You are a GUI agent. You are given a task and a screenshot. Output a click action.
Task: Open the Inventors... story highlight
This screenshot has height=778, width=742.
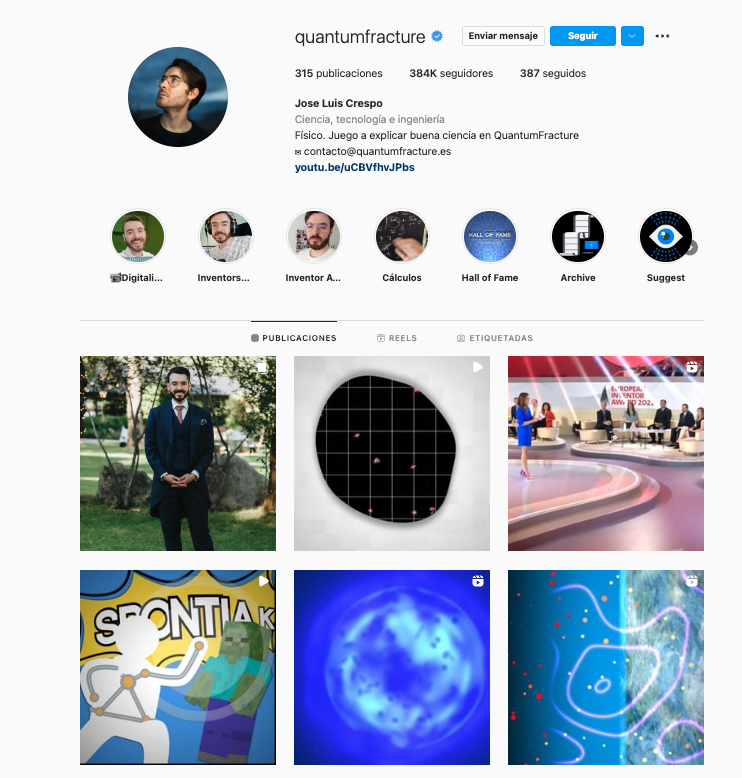pos(225,237)
